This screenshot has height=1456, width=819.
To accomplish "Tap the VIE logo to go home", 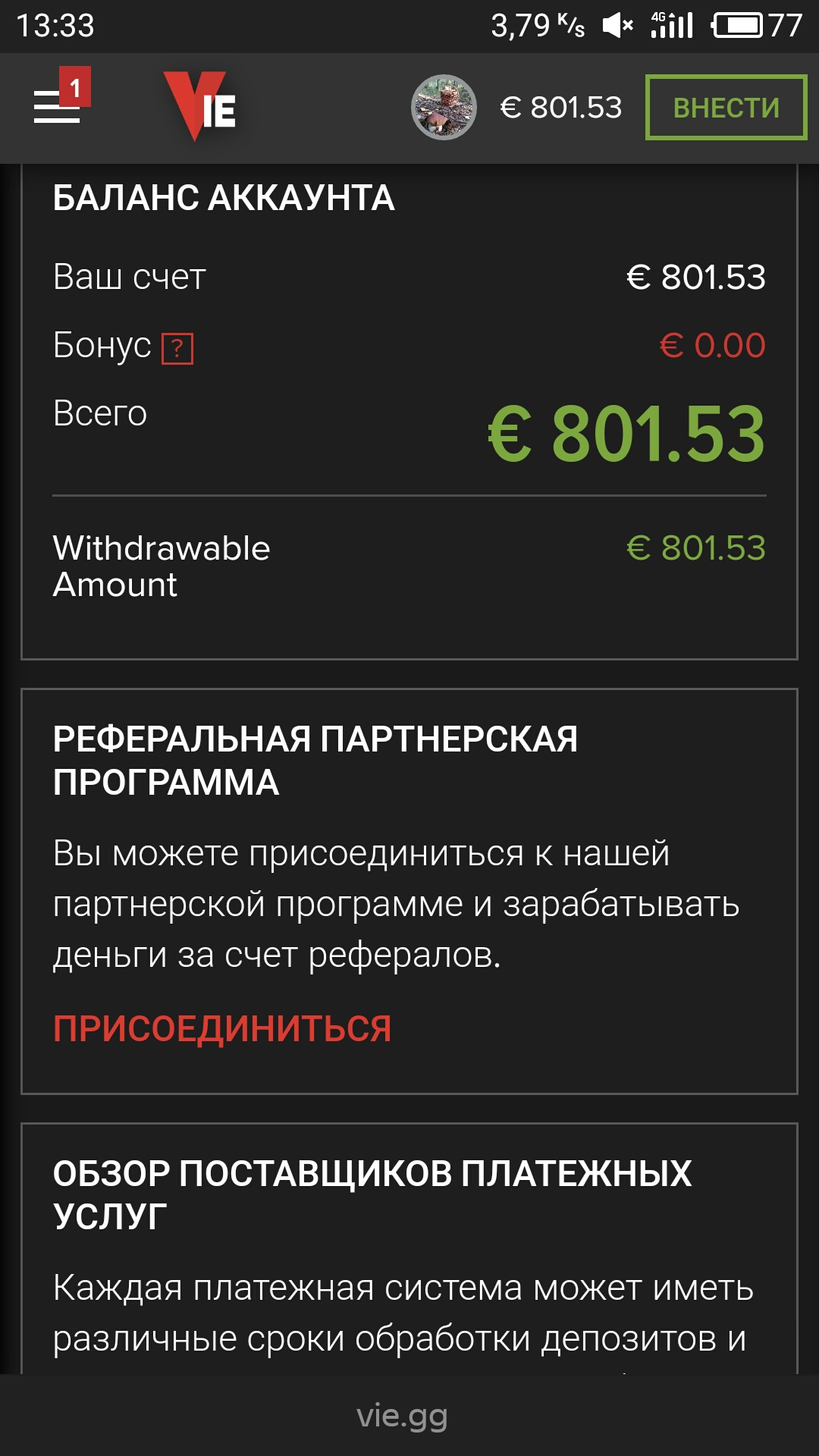I will click(201, 106).
